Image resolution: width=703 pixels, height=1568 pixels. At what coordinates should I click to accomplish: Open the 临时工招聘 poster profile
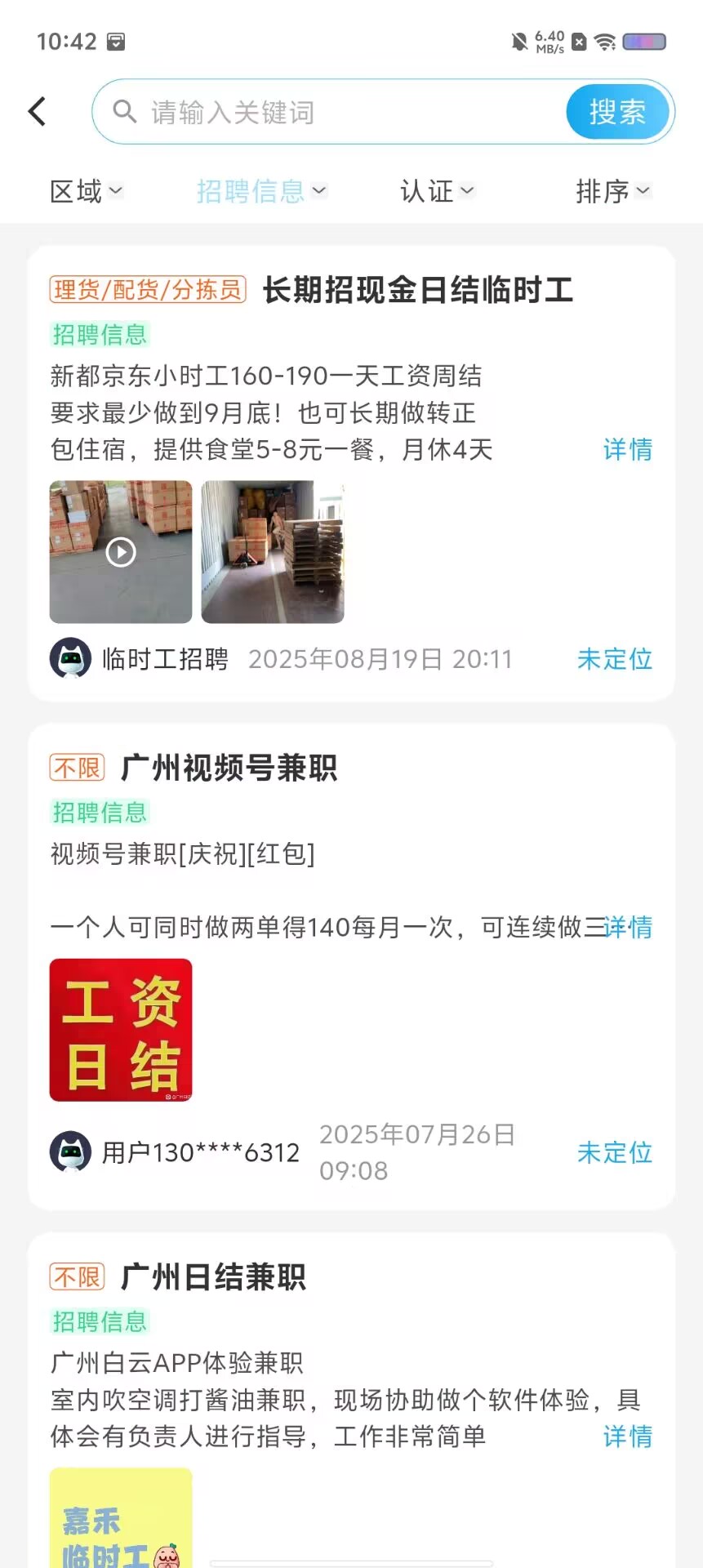(140, 658)
